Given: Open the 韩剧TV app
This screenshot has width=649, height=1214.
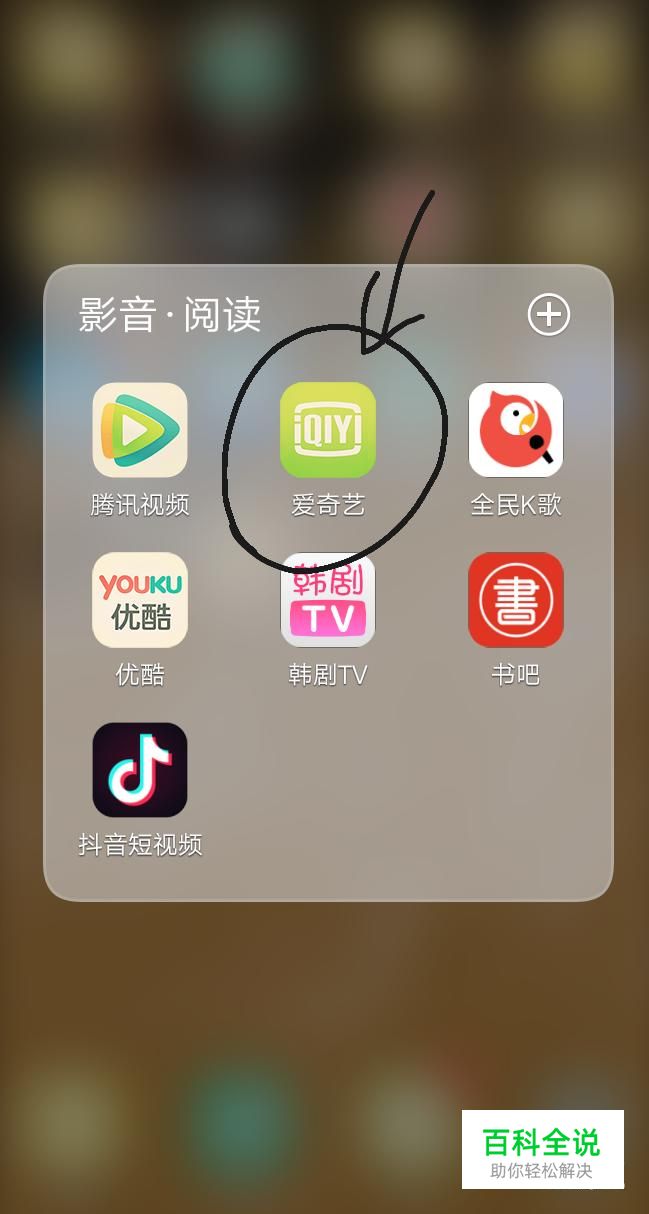Looking at the screenshot, I should (x=328, y=600).
